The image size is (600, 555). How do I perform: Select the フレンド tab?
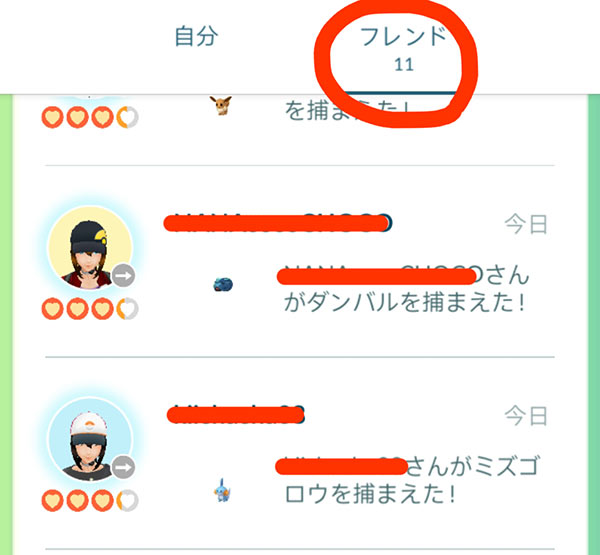pyautogui.click(x=405, y=48)
